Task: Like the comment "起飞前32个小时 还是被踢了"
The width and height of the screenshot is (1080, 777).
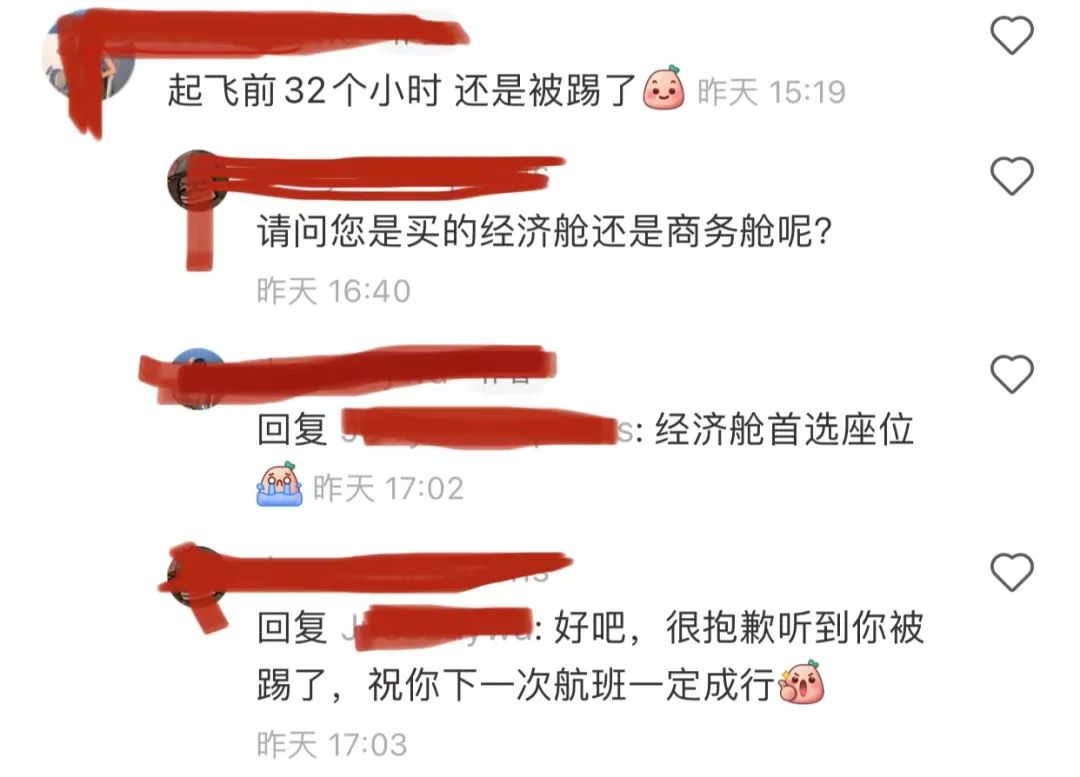Action: point(1010,36)
